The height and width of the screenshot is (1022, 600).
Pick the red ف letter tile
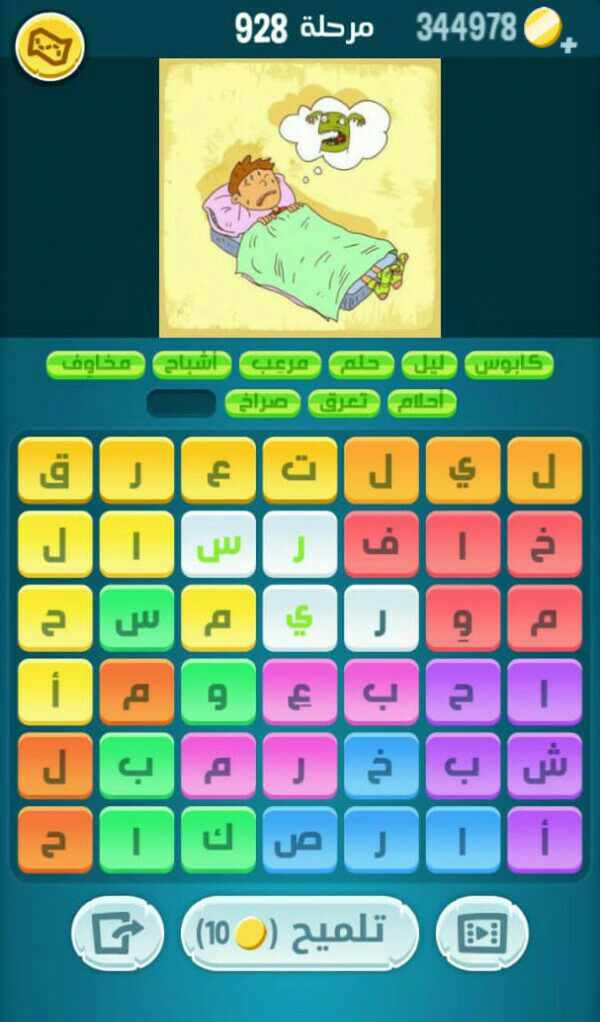pyautogui.click(x=381, y=544)
